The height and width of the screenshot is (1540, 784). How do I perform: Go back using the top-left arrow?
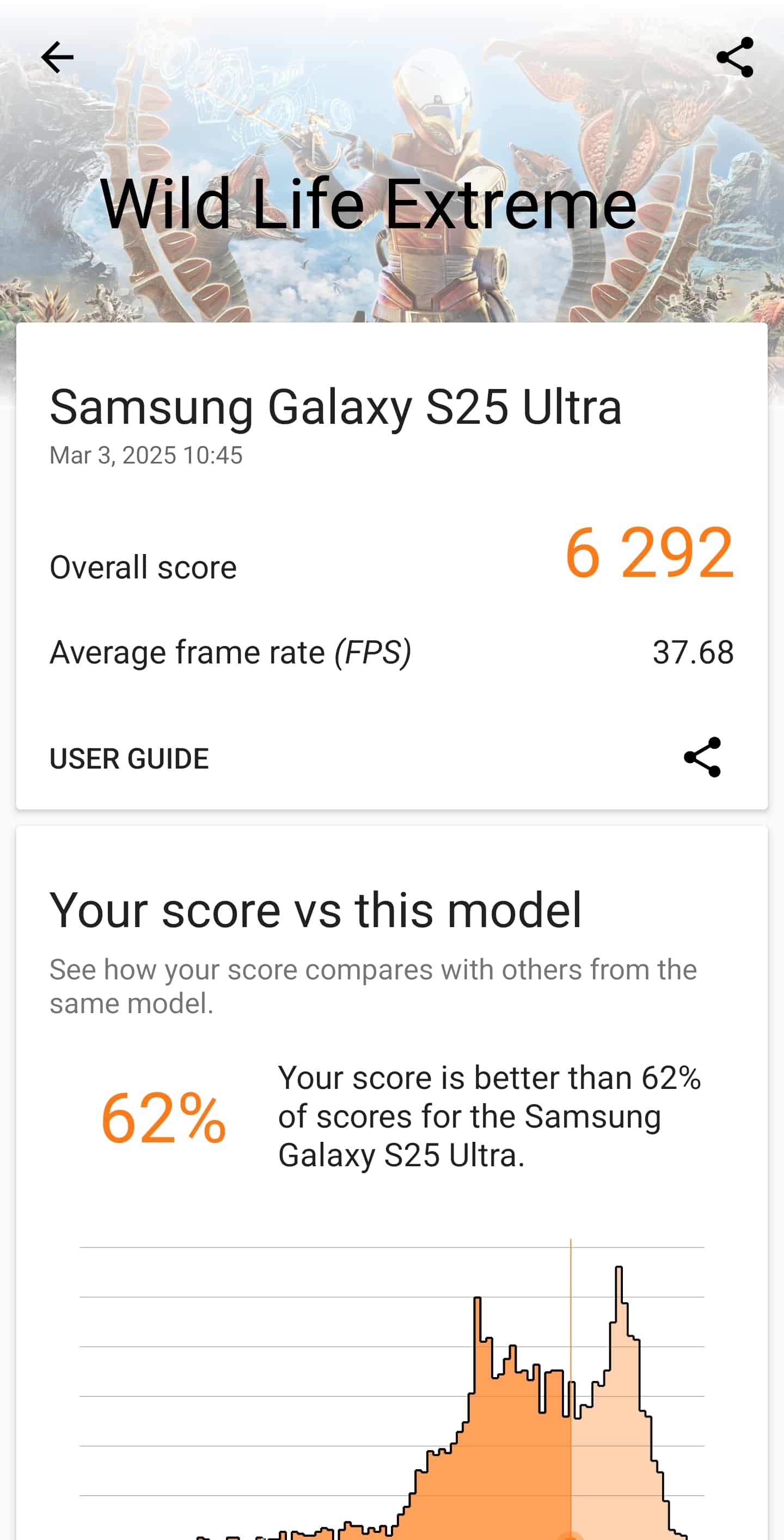(x=57, y=57)
